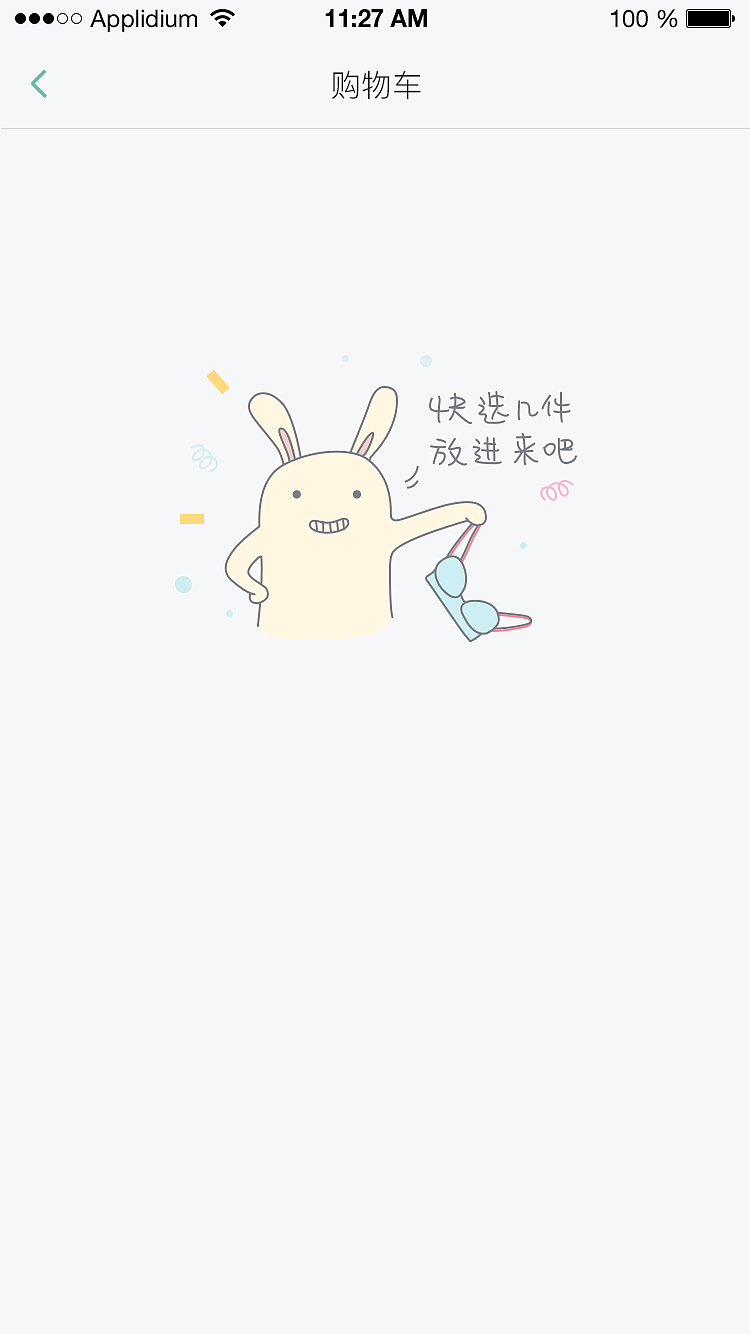This screenshot has width=750, height=1334.
Task: Tap the yellow confetti strip near rabbit's ear
Action: click(218, 382)
